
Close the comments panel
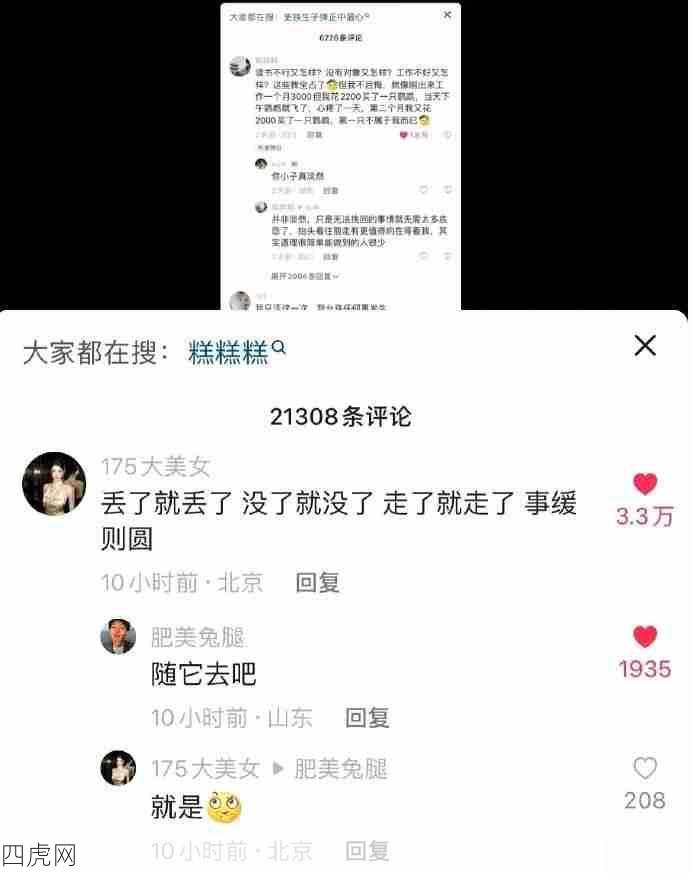coord(646,346)
